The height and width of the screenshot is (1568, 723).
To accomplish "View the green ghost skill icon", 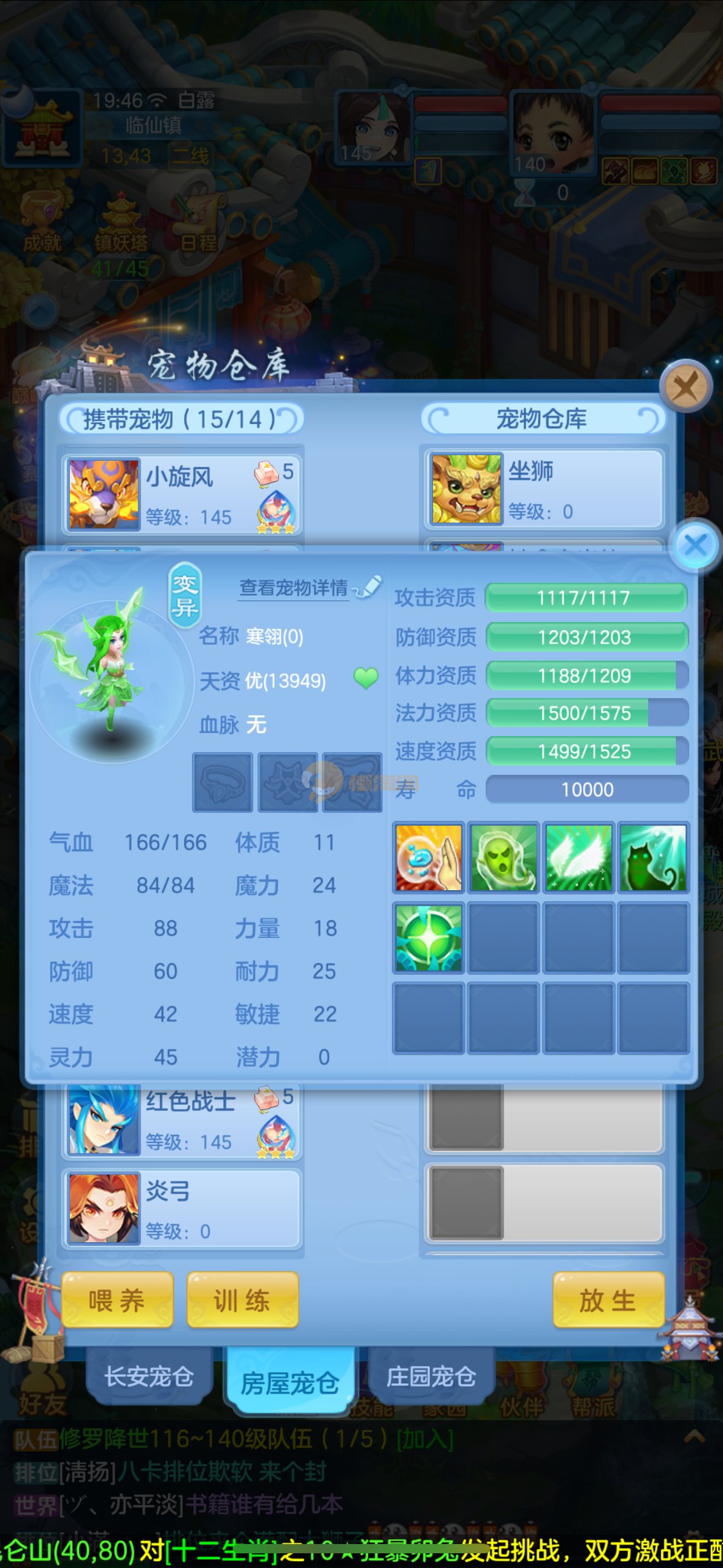I will pyautogui.click(x=503, y=858).
